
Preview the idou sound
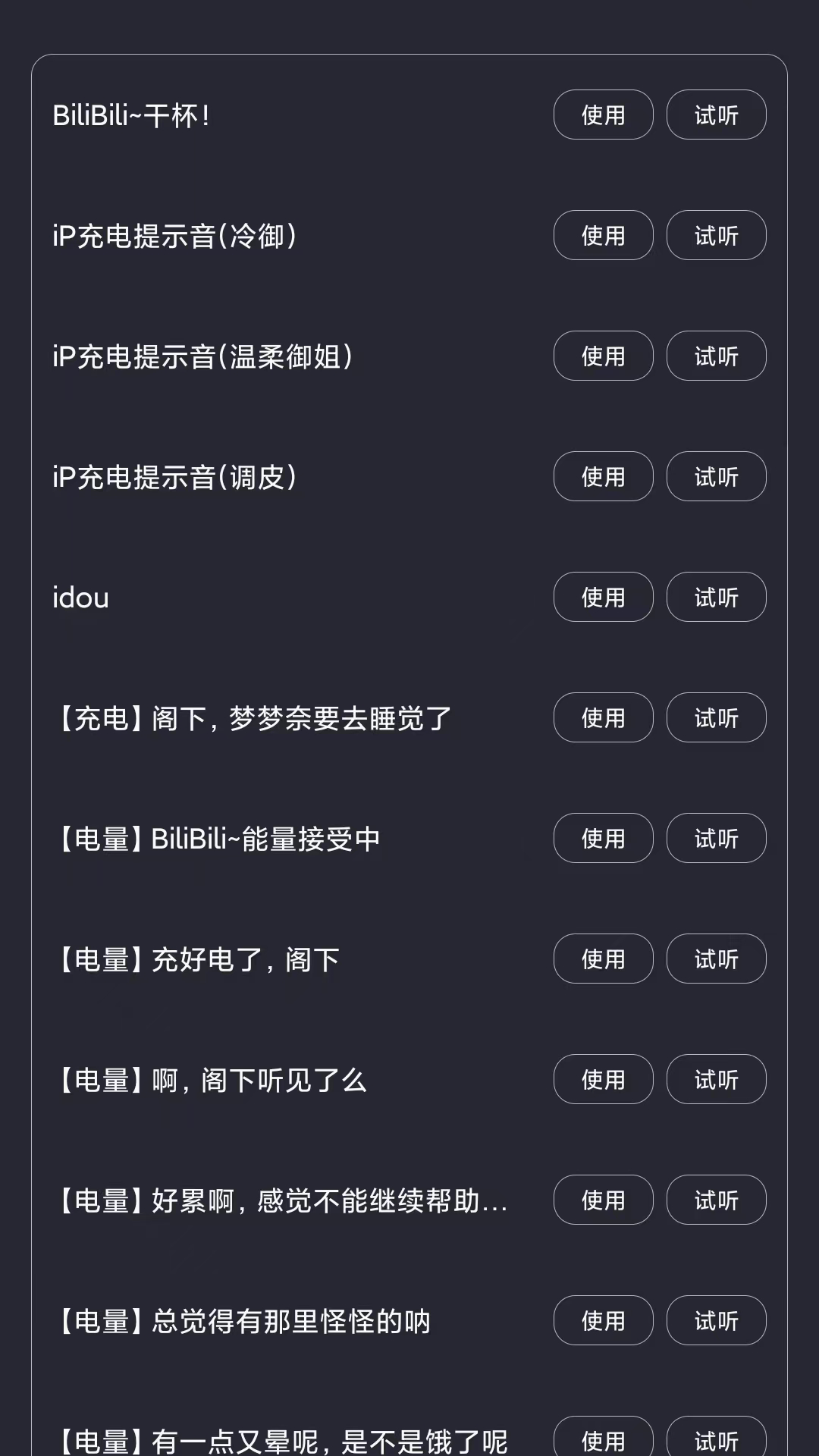pyautogui.click(x=716, y=598)
